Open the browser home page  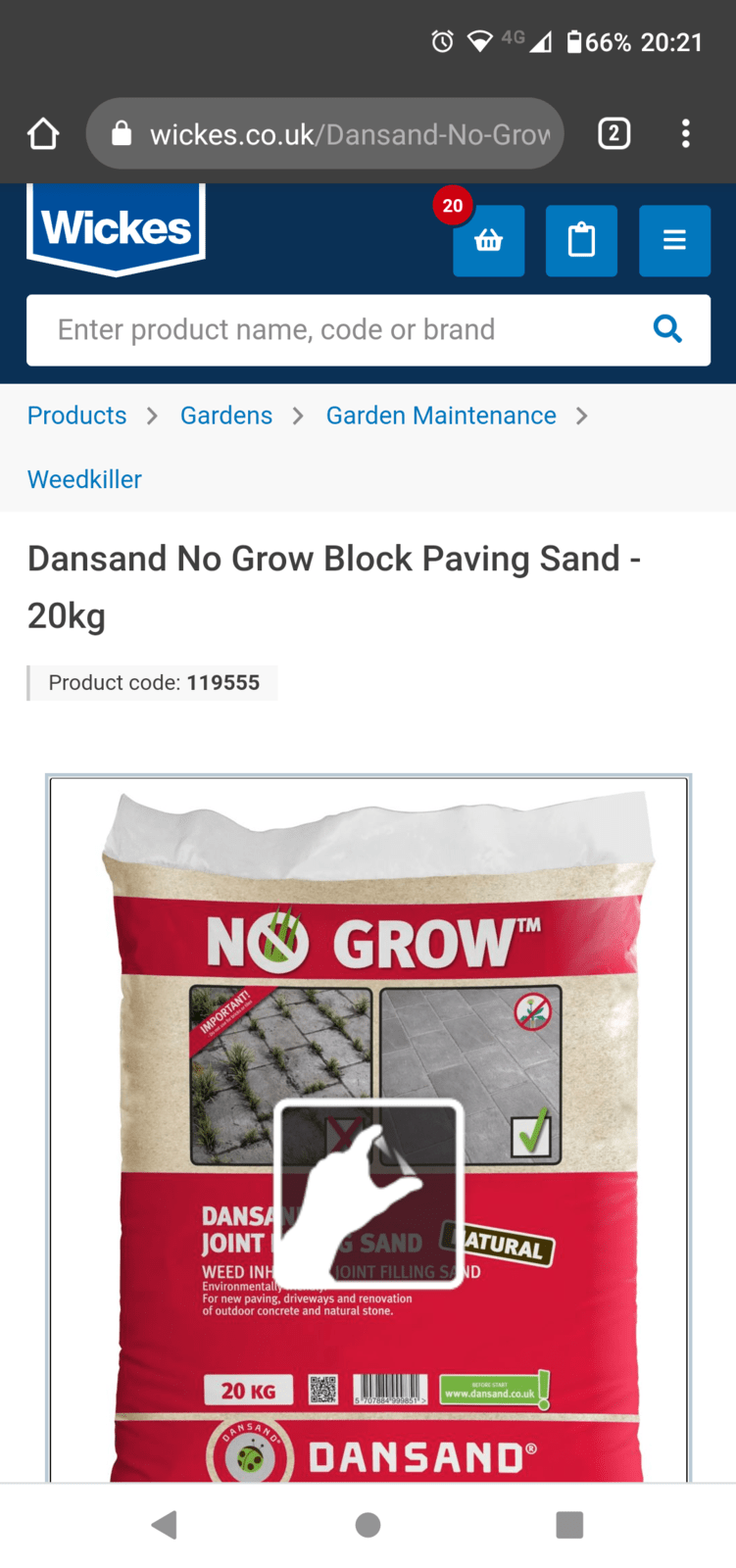pyautogui.click(x=43, y=133)
